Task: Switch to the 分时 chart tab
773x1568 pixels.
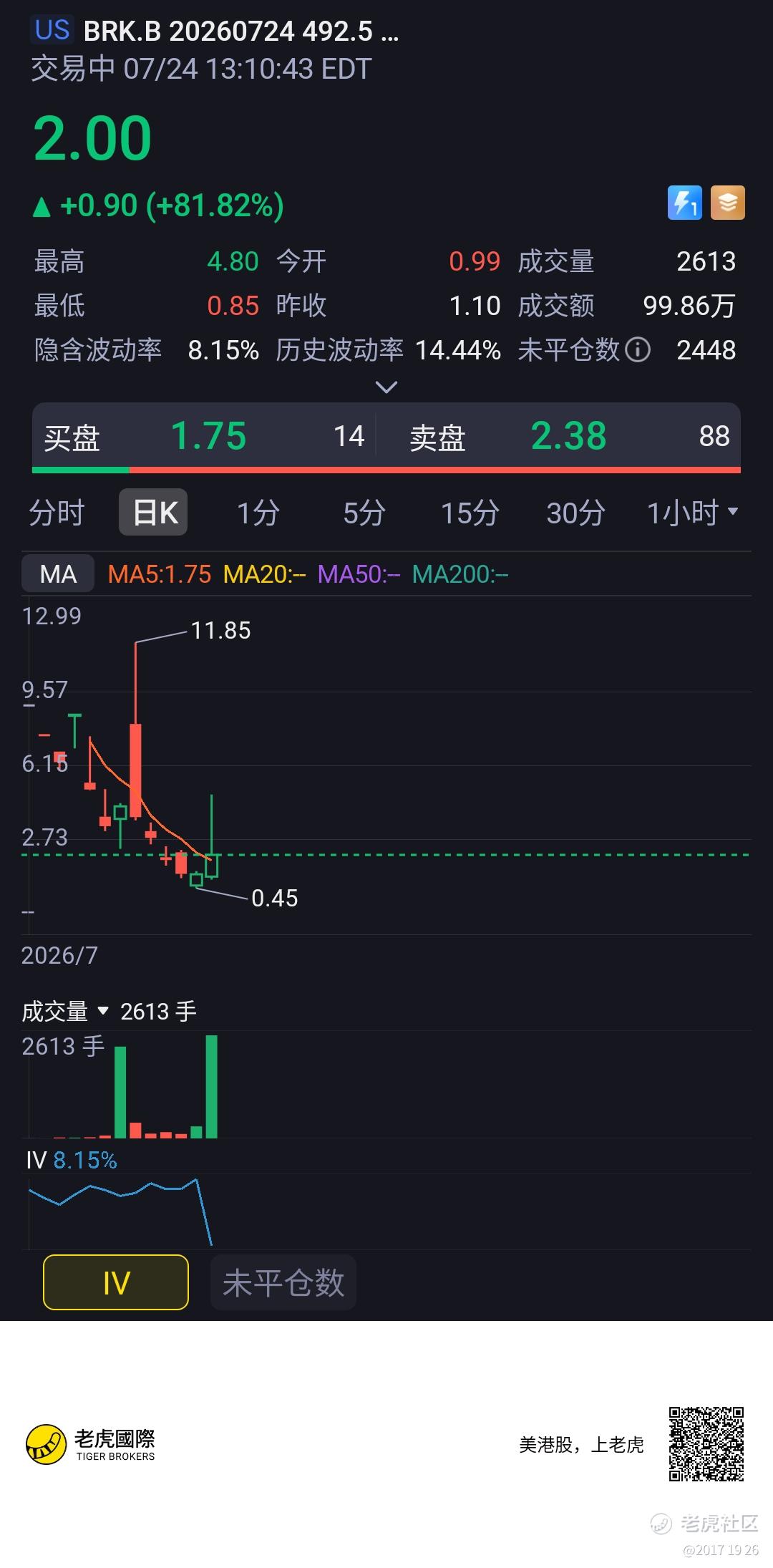Action: pyautogui.click(x=57, y=513)
